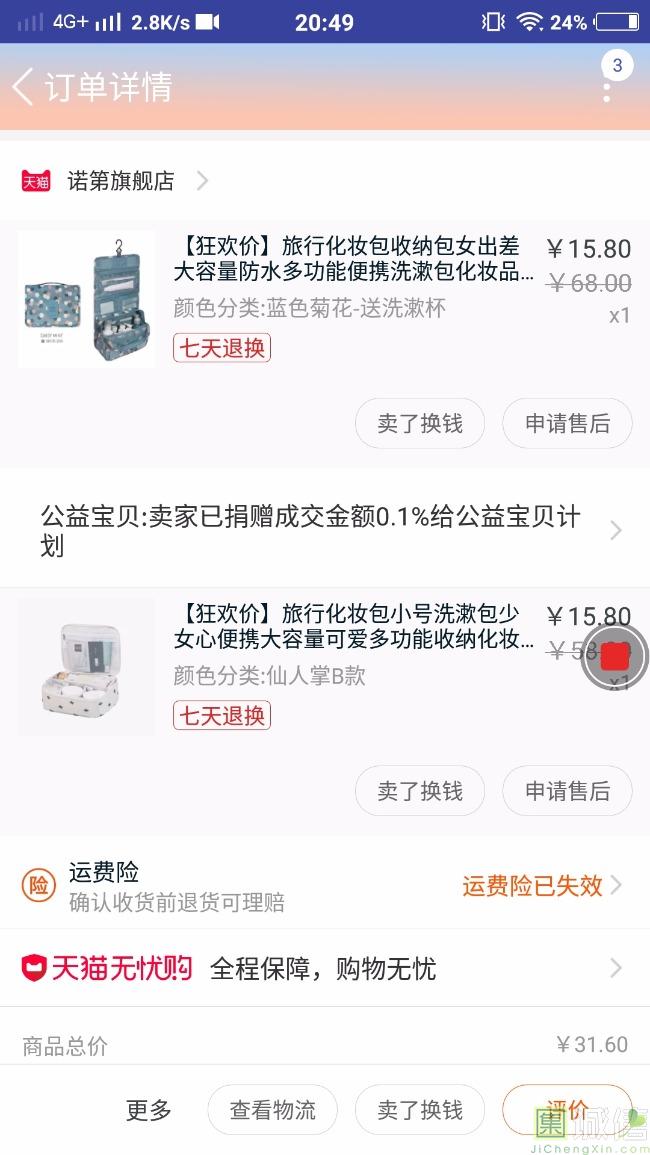View logistics with 查看物流

[272, 1110]
